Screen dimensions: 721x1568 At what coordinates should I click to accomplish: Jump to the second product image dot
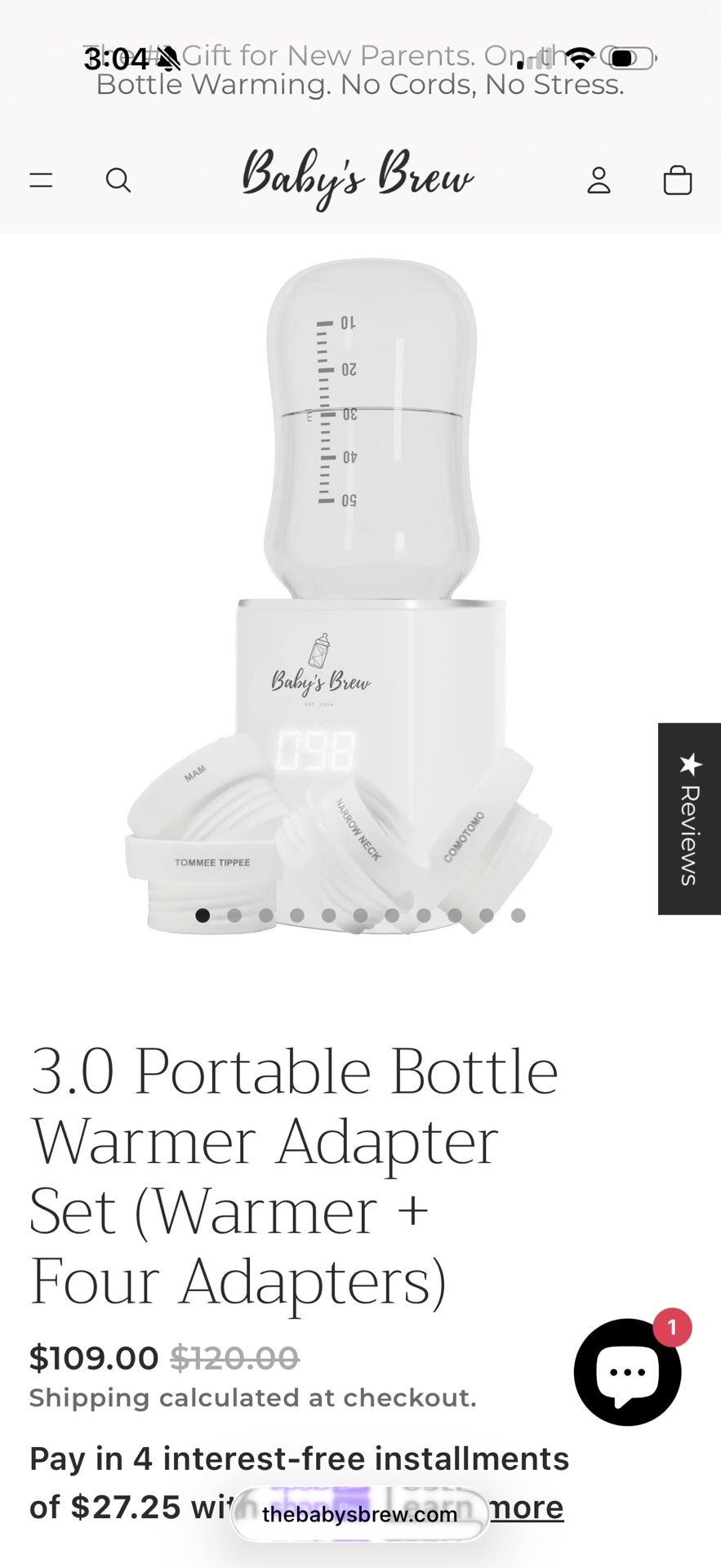coord(234,915)
